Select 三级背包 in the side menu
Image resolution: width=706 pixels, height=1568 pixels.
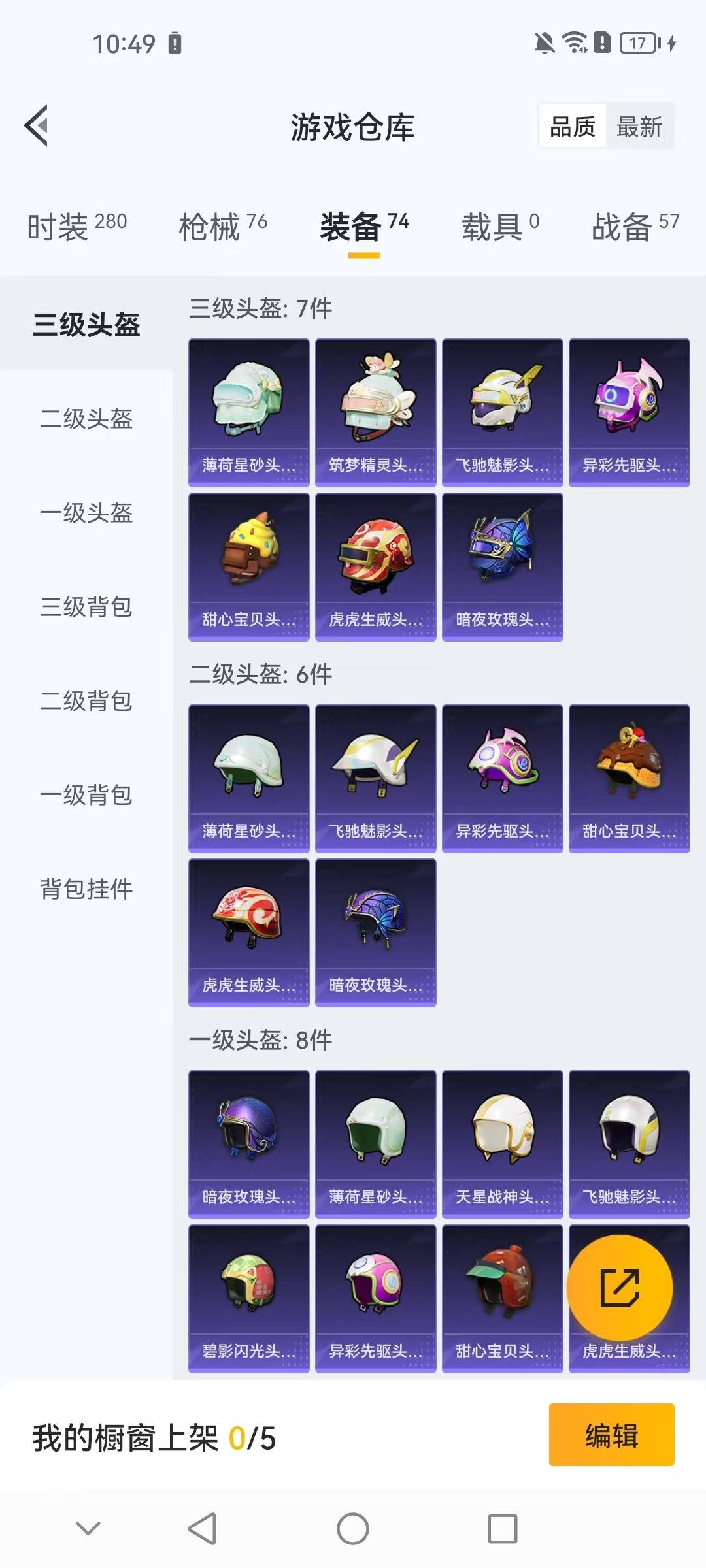click(x=86, y=607)
